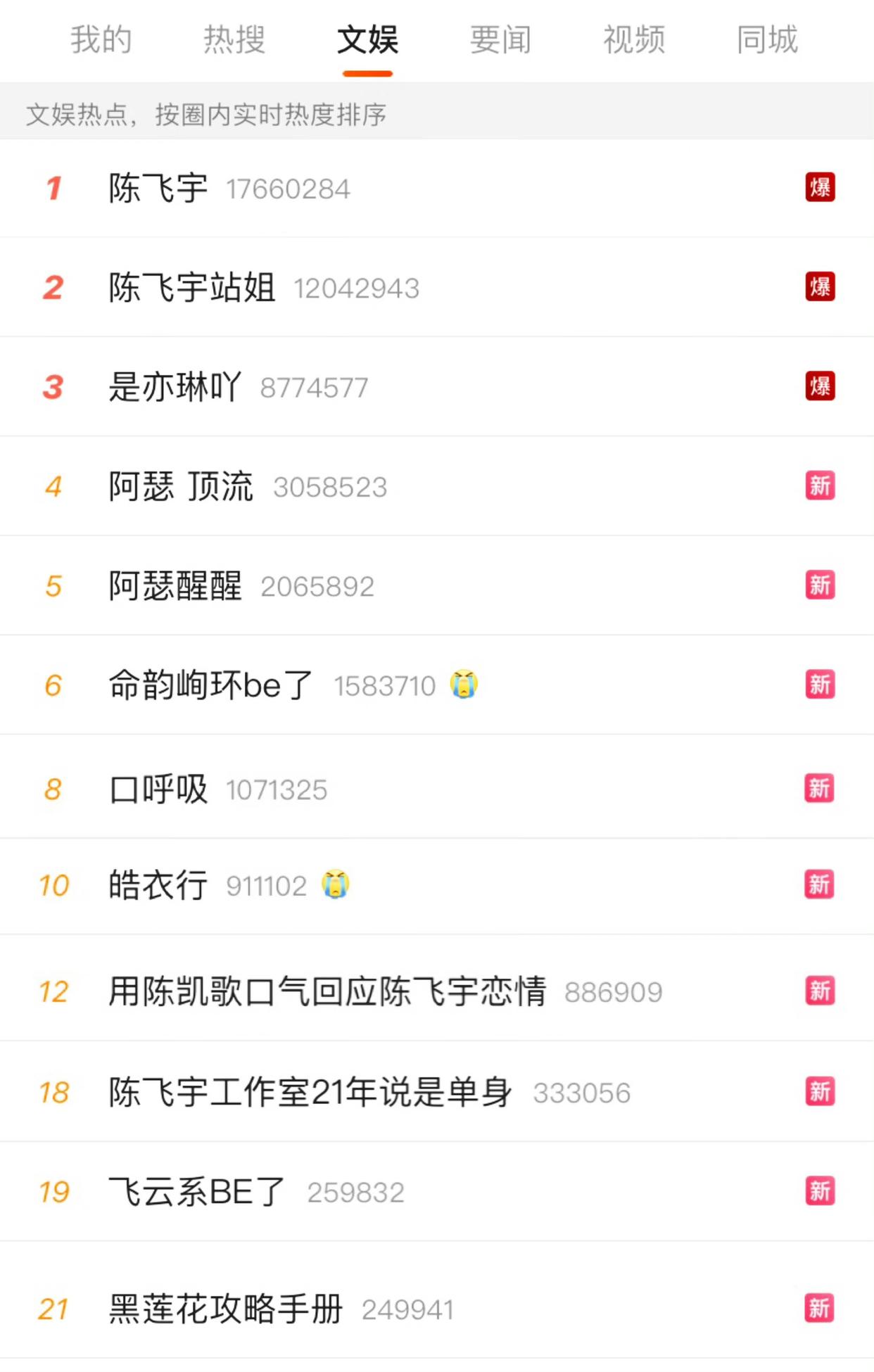Click the 新 badge next to 阿瑟醒醒

(x=821, y=585)
